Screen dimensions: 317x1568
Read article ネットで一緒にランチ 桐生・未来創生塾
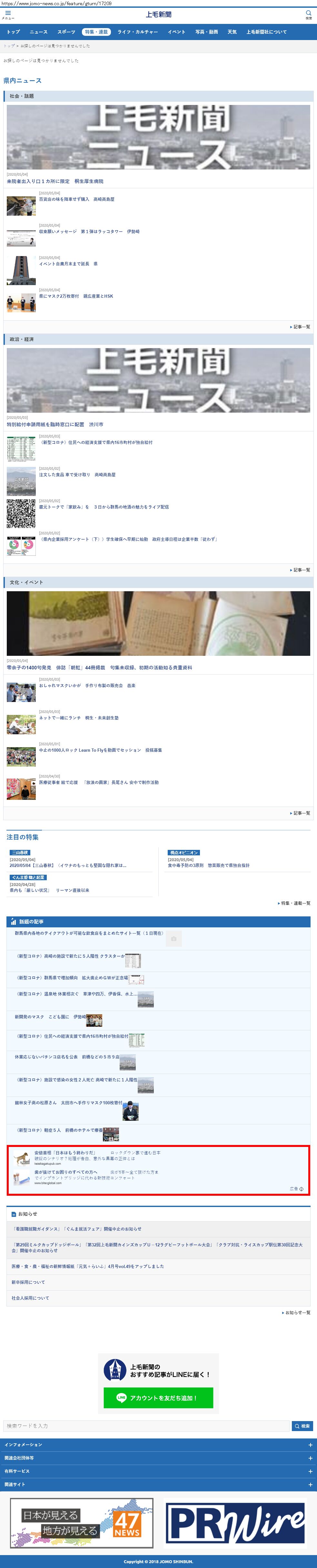78,718
